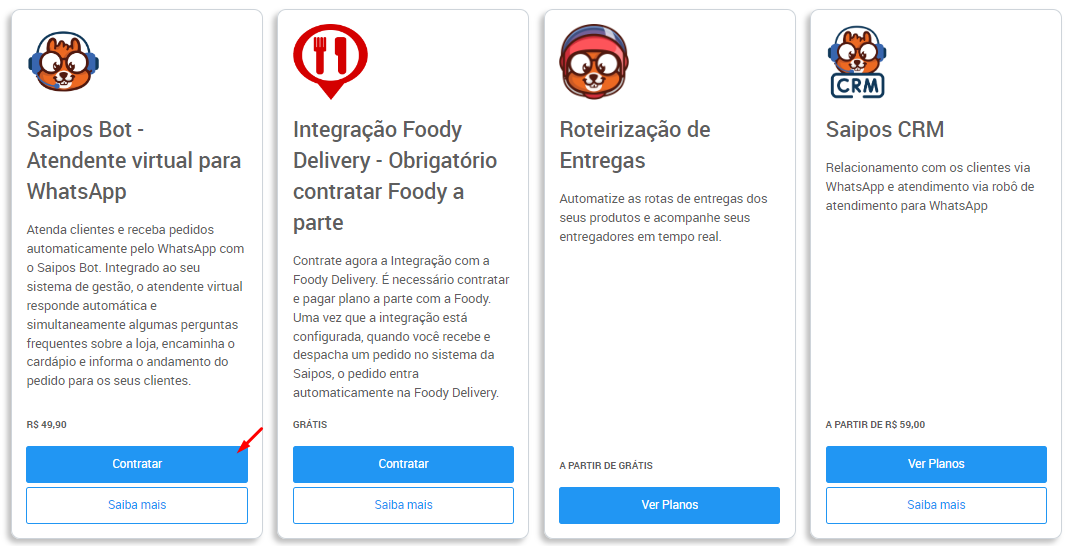Open Saiba mais under Integração Foody Delivery

403,505
